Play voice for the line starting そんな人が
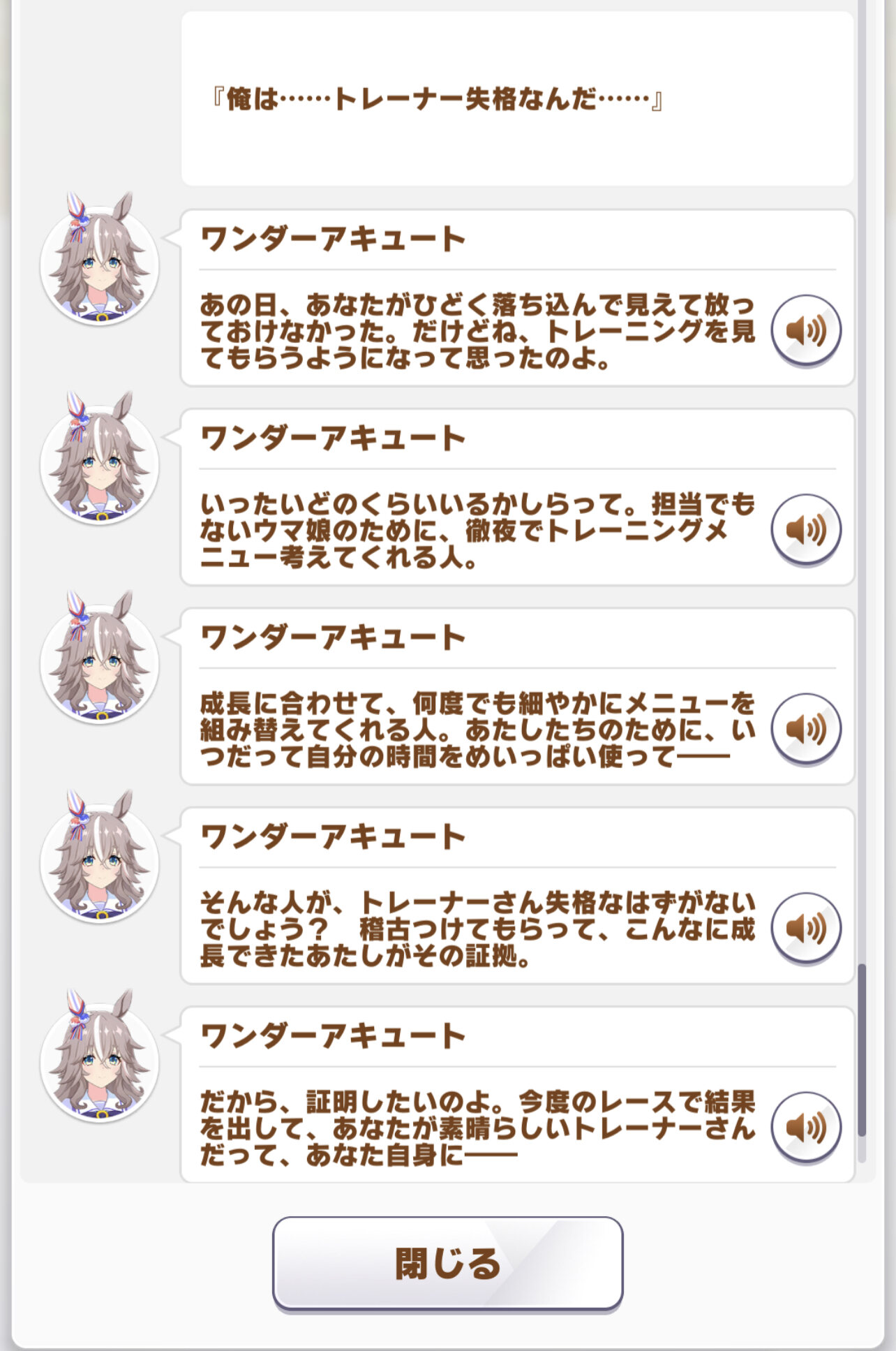The height and width of the screenshot is (1351, 896). 805,927
